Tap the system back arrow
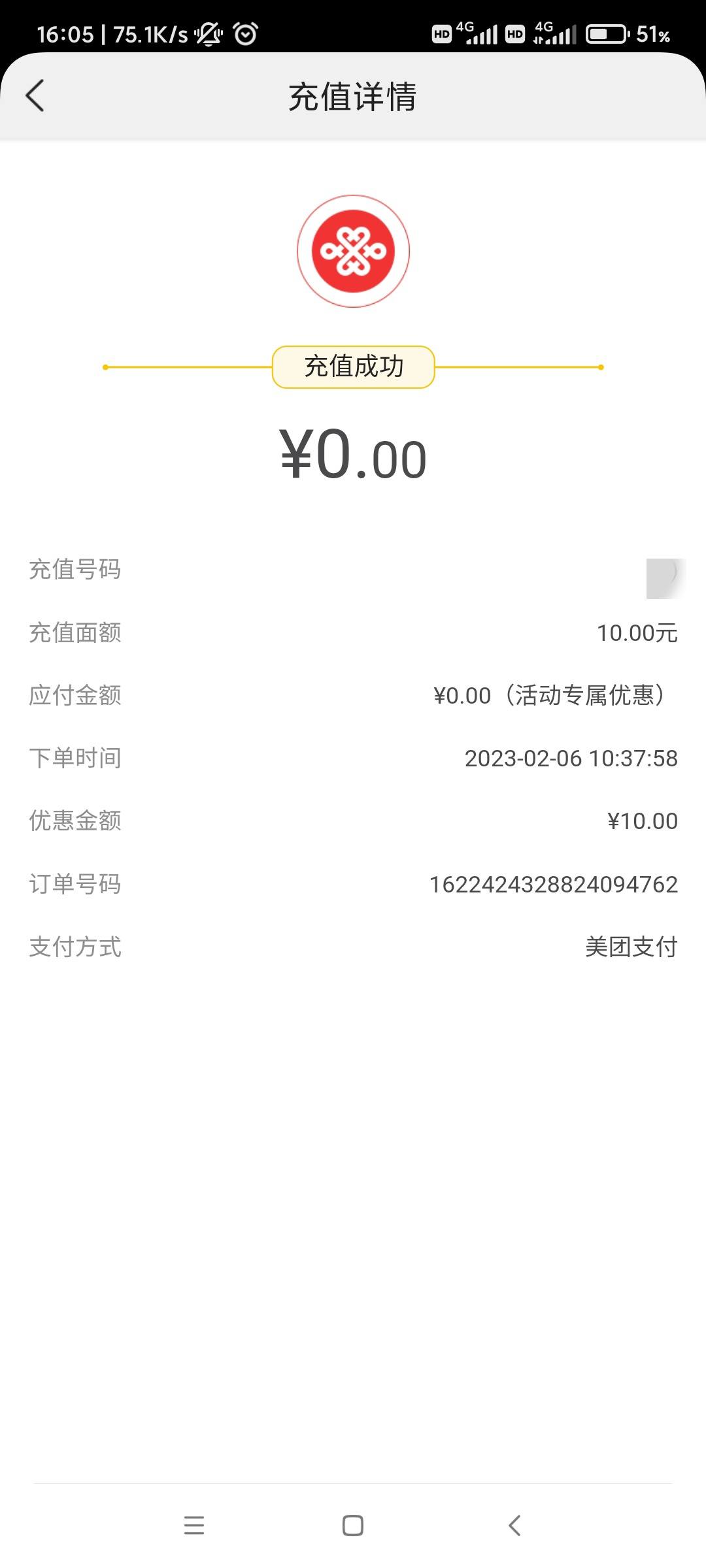This screenshot has width=706, height=1568. pyautogui.click(x=514, y=1526)
